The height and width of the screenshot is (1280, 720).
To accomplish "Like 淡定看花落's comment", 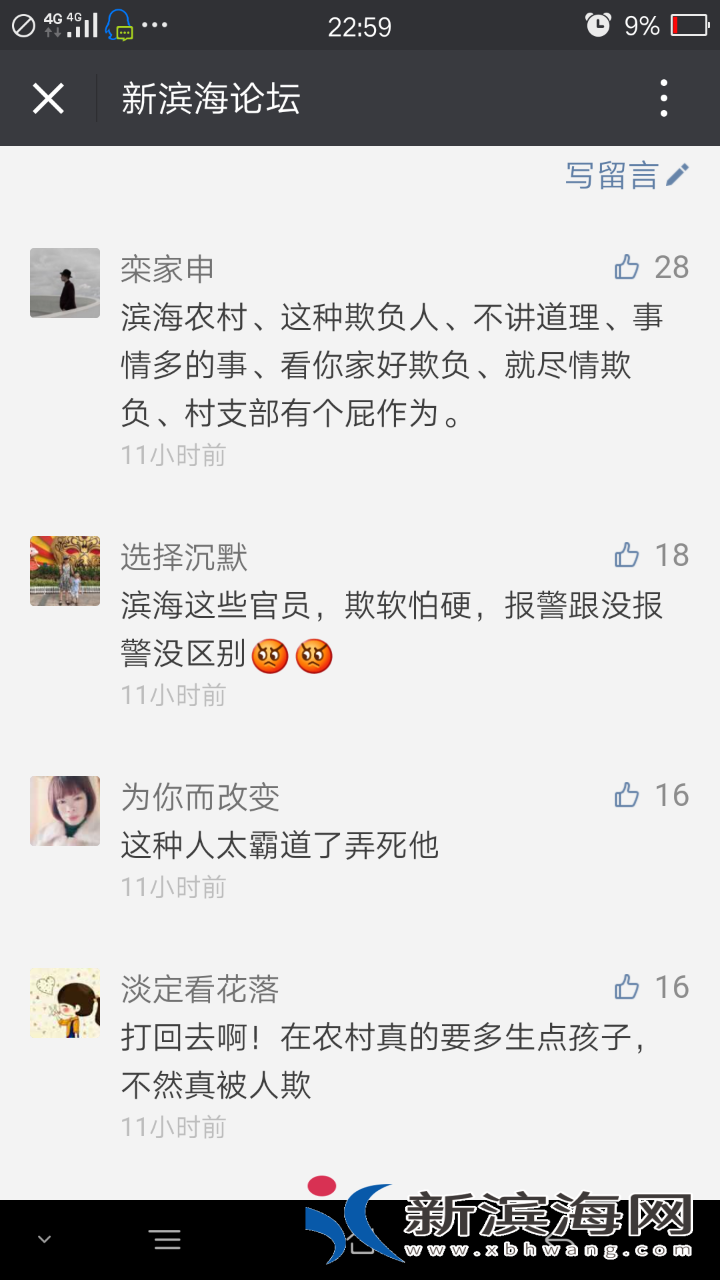I will [627, 987].
